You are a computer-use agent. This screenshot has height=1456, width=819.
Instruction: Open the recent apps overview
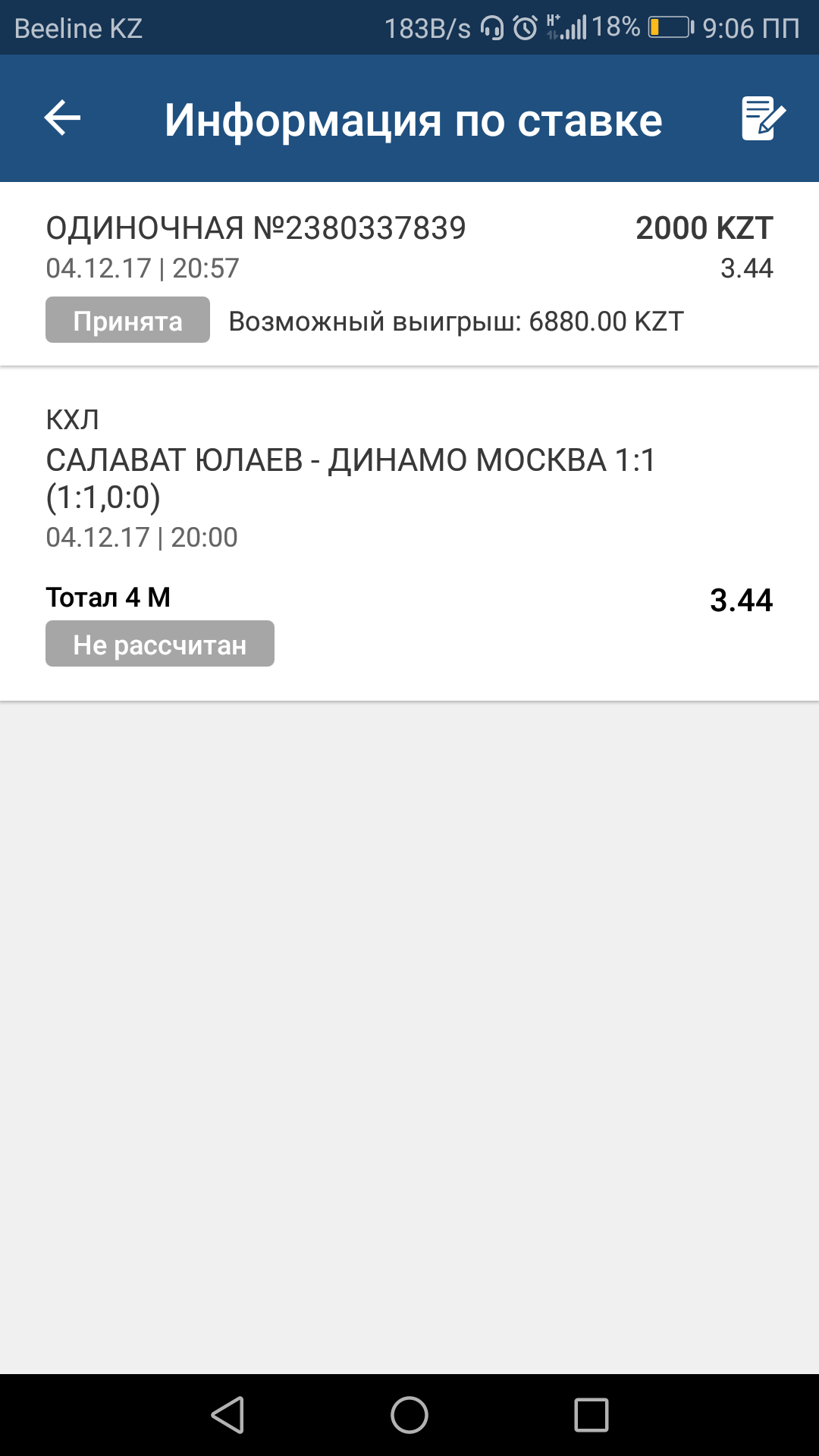pyautogui.click(x=591, y=1415)
